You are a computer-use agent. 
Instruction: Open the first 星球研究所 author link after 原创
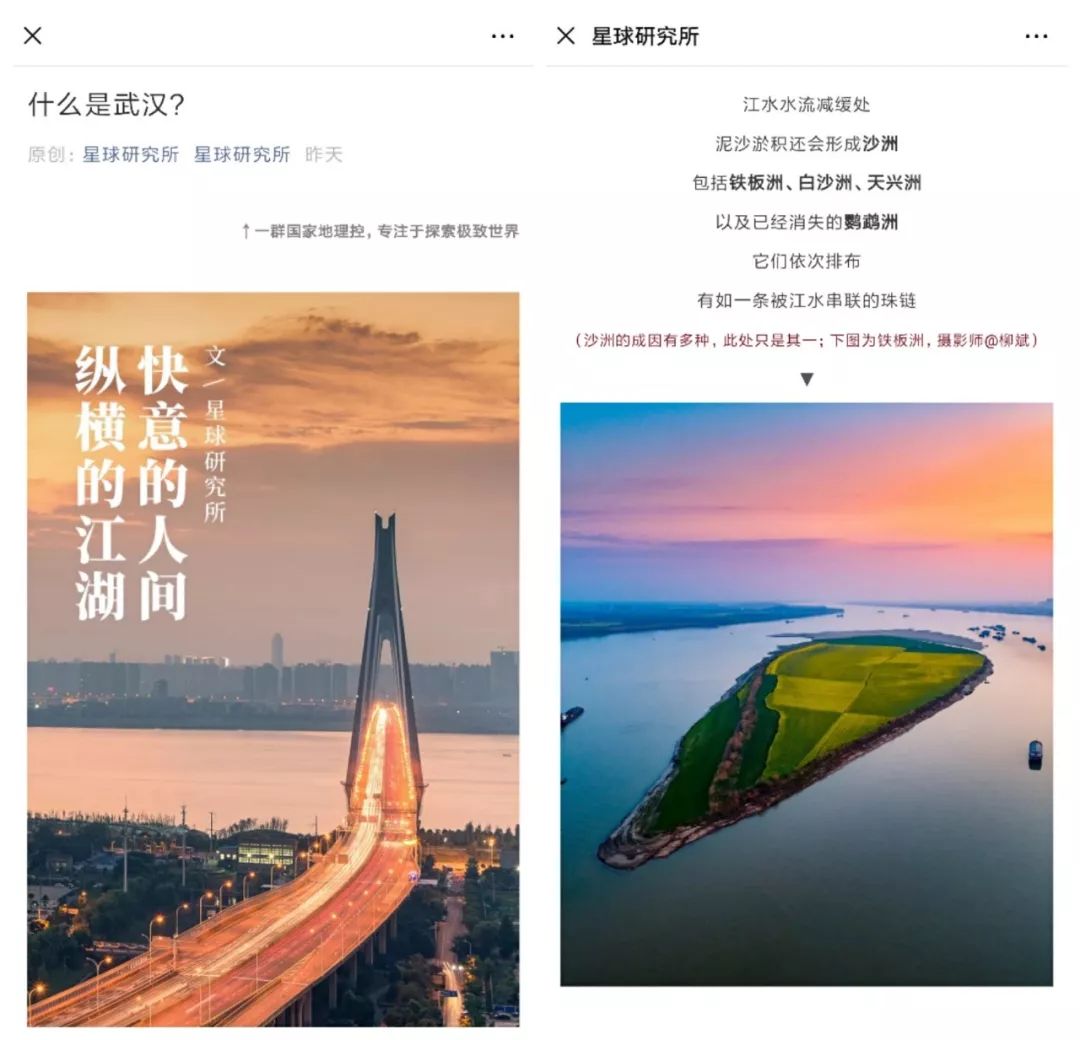point(130,155)
